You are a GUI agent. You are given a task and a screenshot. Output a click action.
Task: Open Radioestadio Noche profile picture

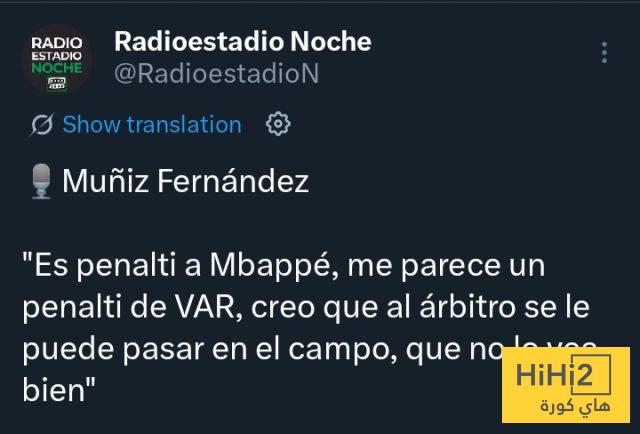[x=57, y=60]
